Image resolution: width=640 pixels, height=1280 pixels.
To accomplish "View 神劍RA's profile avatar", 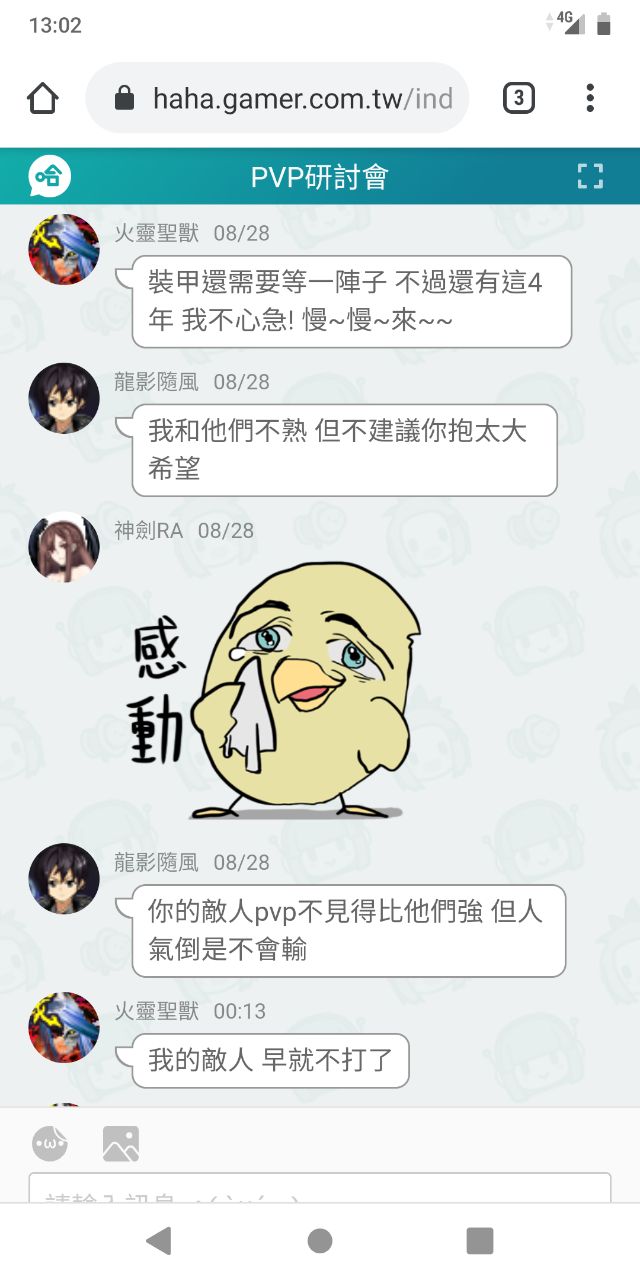I will coord(64,547).
